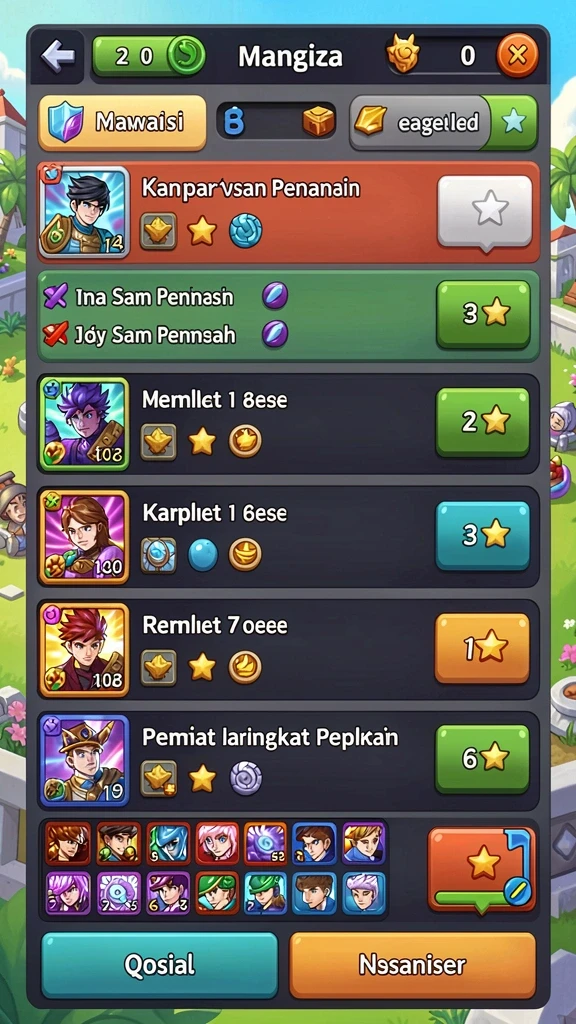Open the Kanpar'vsan Penanain hero portrait
This screenshot has width=576, height=1024.
[84, 212]
